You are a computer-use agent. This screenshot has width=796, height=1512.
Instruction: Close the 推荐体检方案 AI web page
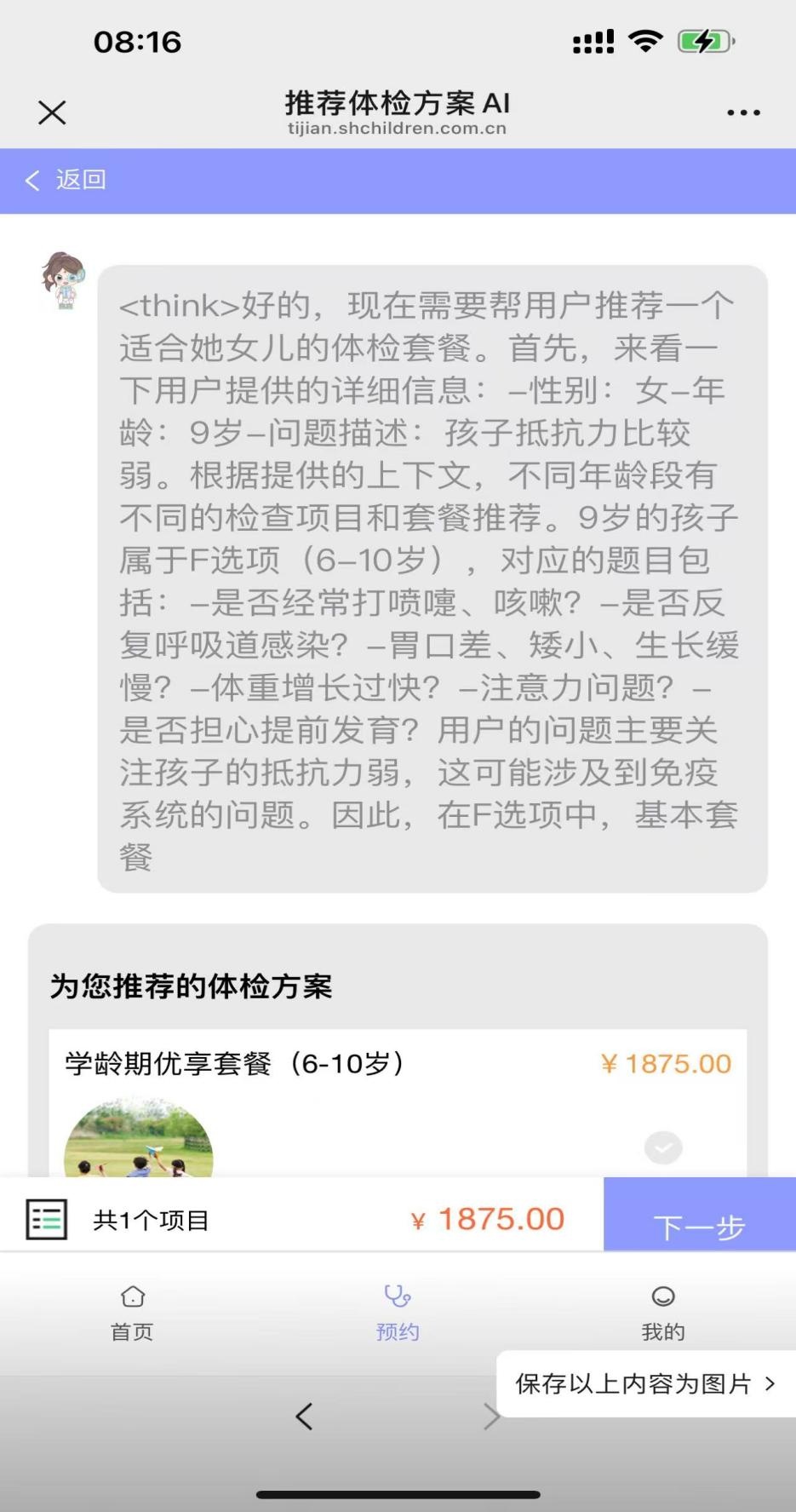52,112
